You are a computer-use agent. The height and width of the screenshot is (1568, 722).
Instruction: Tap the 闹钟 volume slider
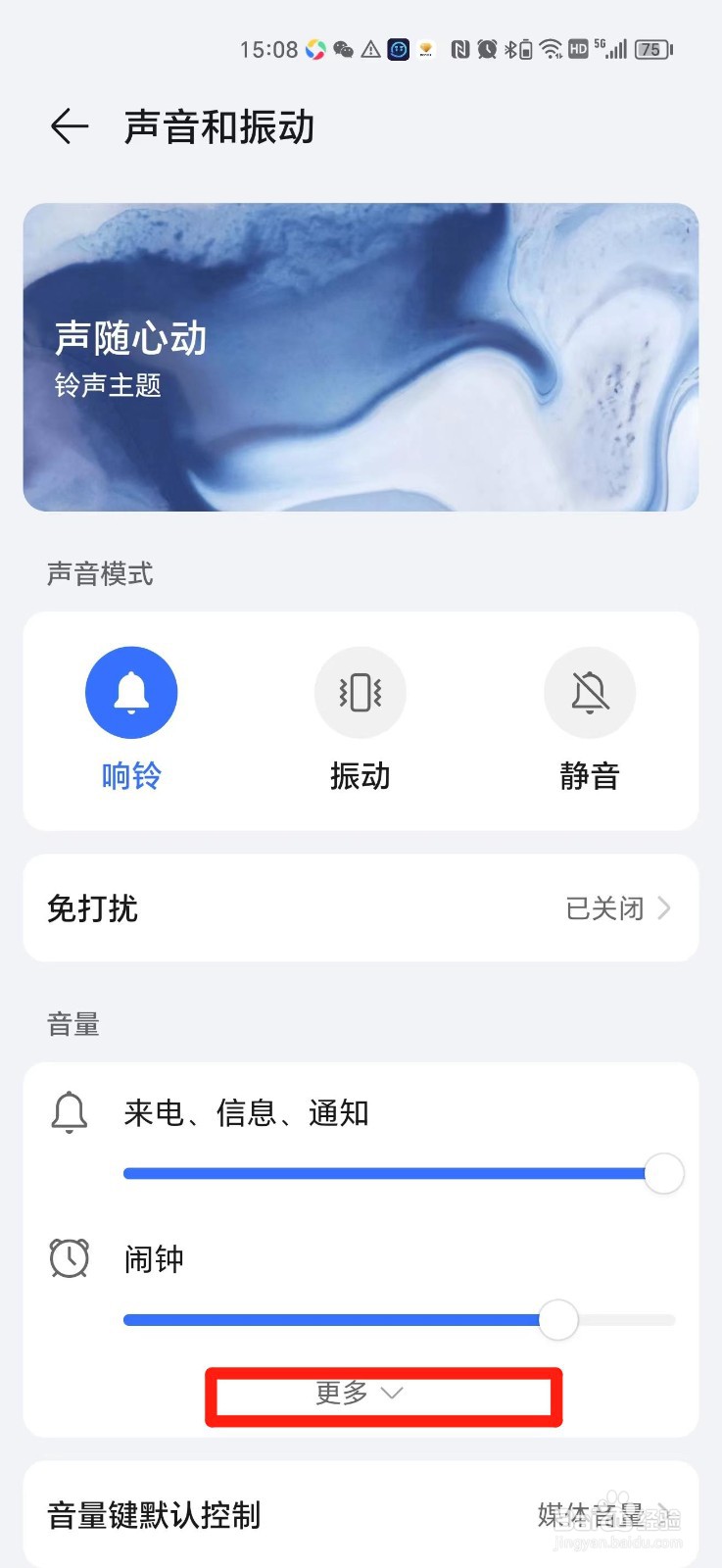(x=401, y=1320)
